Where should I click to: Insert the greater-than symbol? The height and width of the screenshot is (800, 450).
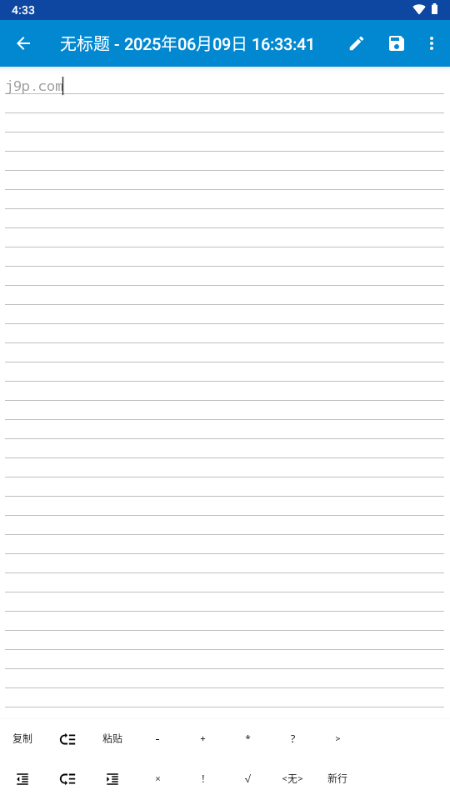click(x=338, y=739)
